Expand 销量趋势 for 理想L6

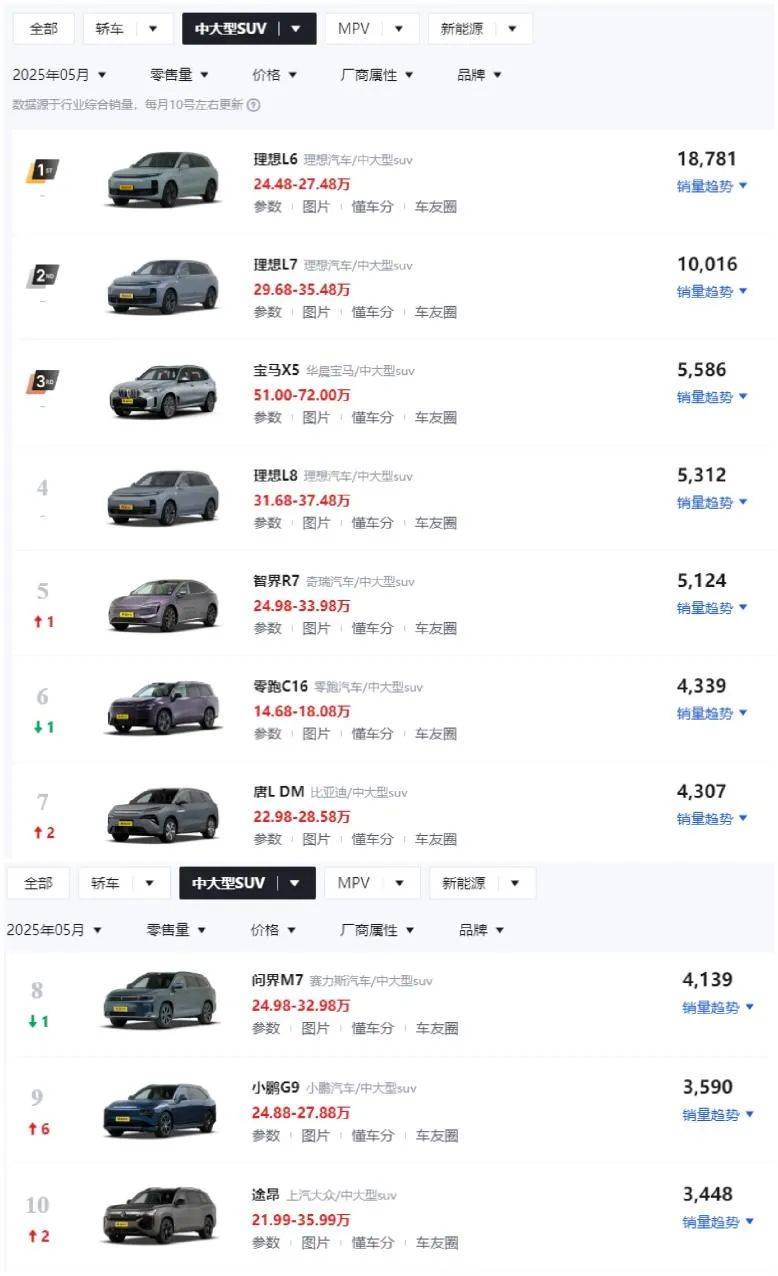coord(712,186)
